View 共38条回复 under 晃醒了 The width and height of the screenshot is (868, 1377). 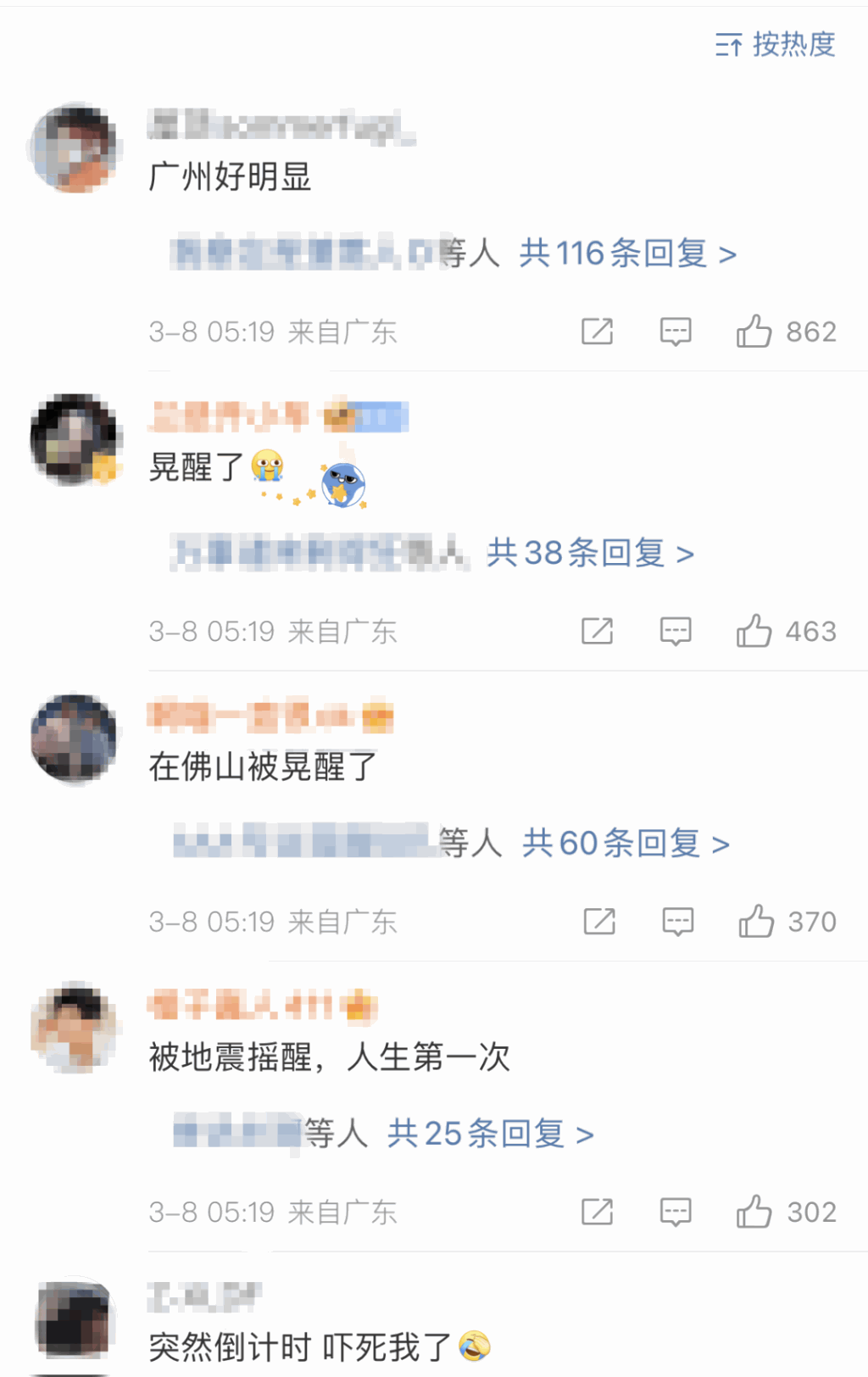590,554
